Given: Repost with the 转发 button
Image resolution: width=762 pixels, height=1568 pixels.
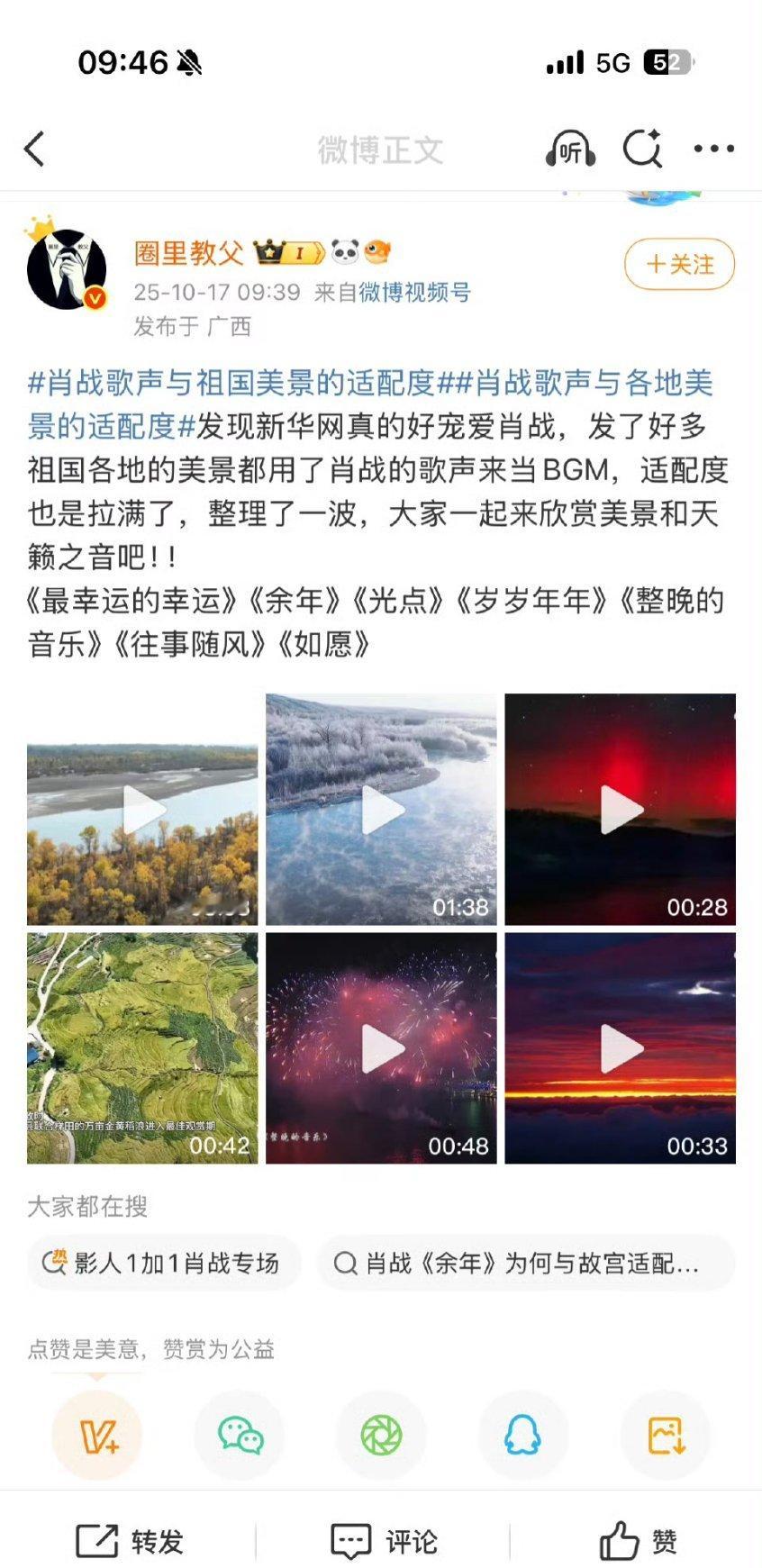Looking at the screenshot, I should pyautogui.click(x=130, y=1541).
